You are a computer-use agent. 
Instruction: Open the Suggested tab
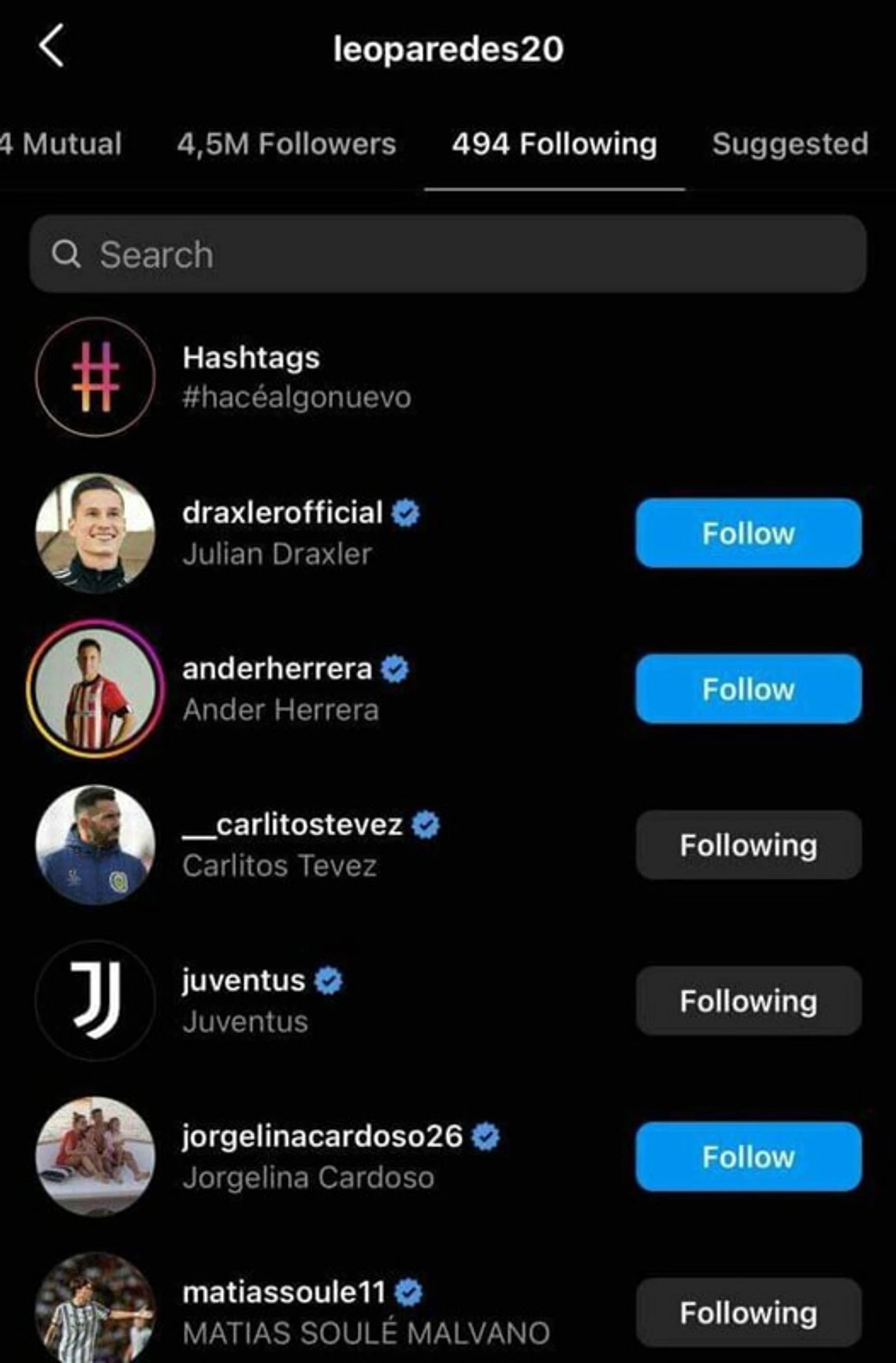coord(790,144)
